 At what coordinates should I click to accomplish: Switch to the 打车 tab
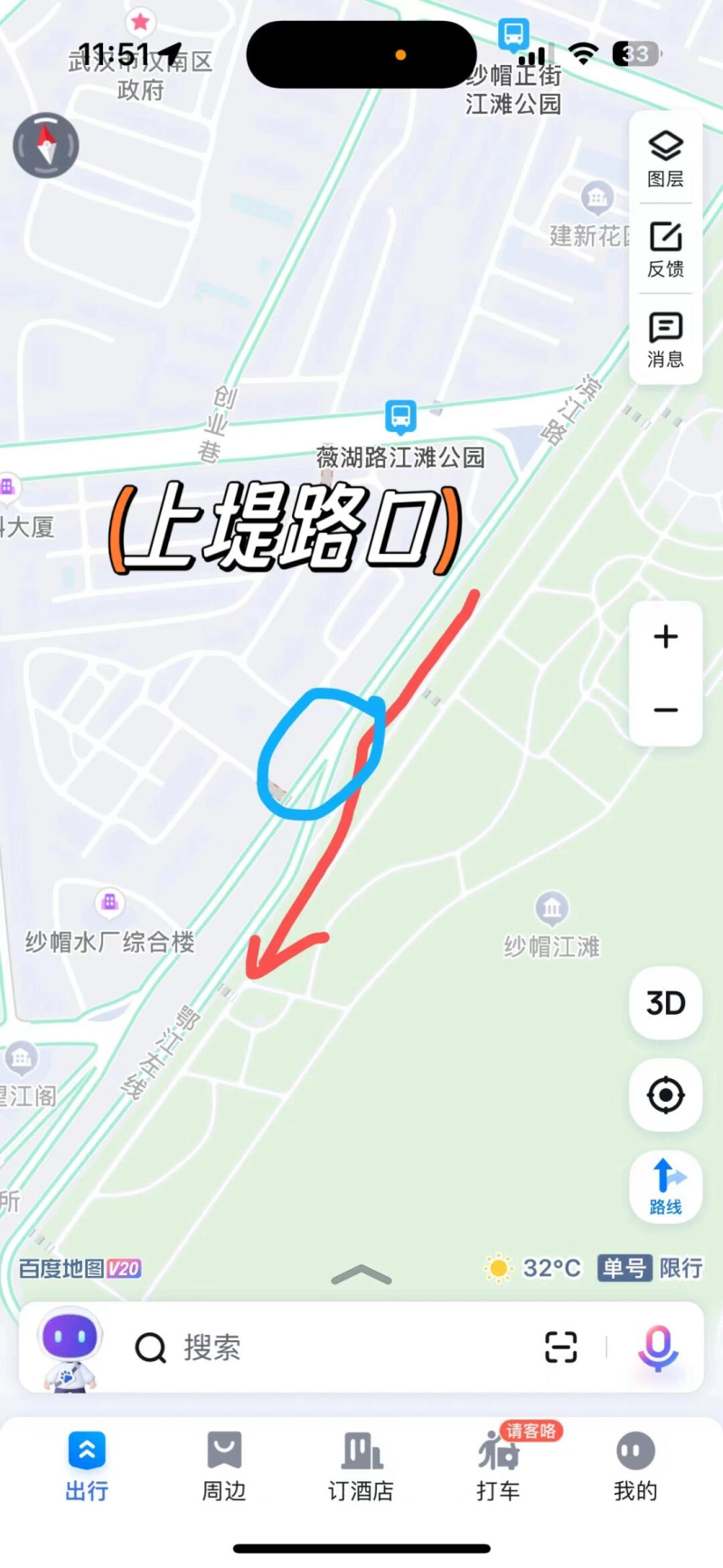pos(498,1466)
